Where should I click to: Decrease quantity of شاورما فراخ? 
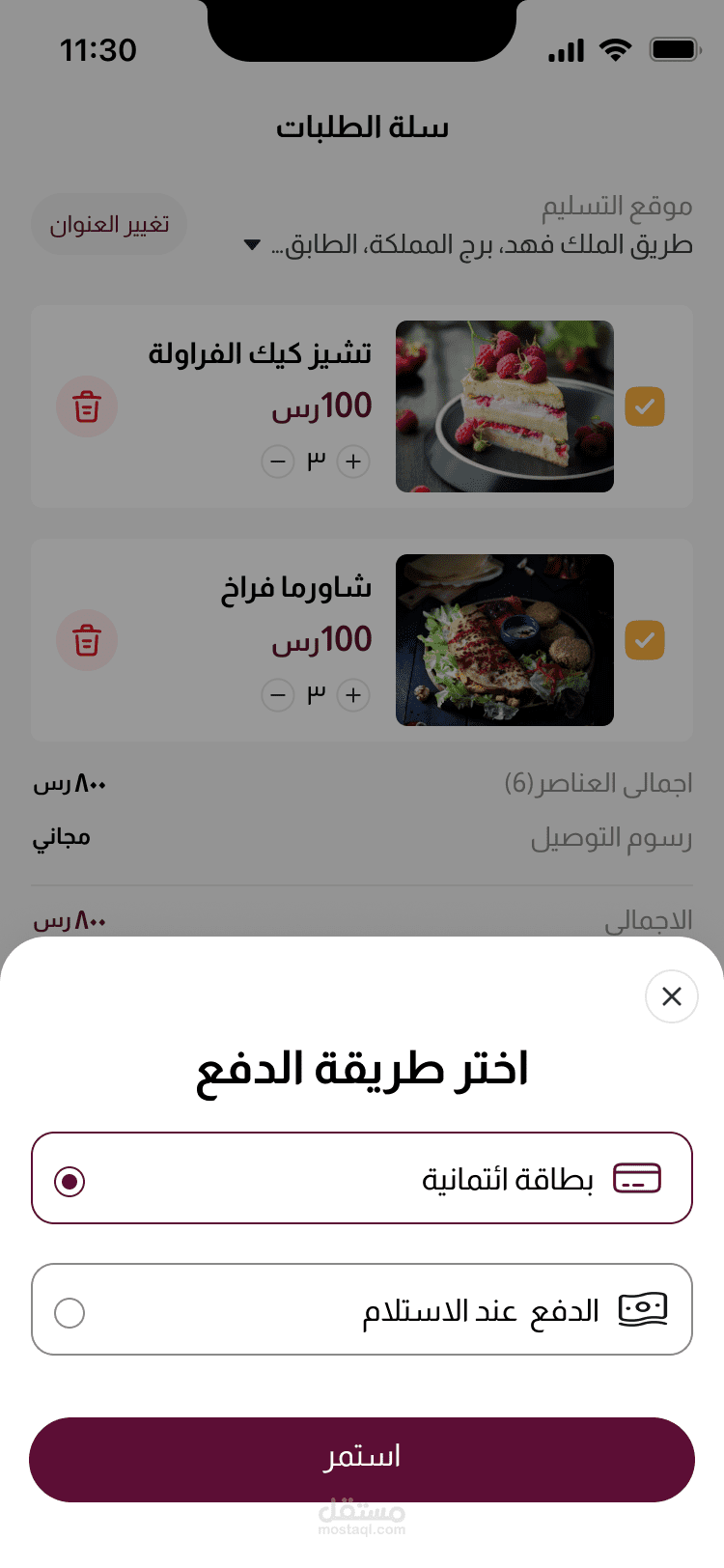(x=278, y=695)
